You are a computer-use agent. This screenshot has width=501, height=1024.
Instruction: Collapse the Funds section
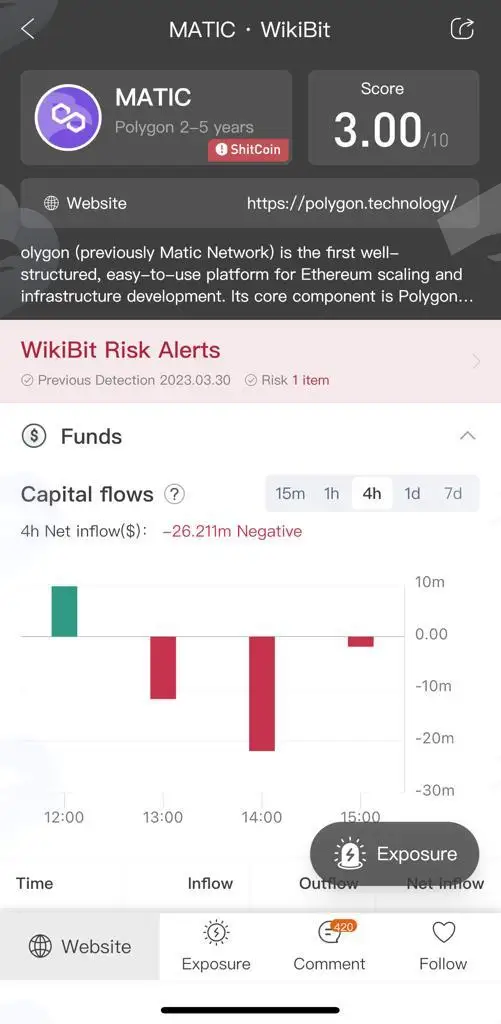468,436
